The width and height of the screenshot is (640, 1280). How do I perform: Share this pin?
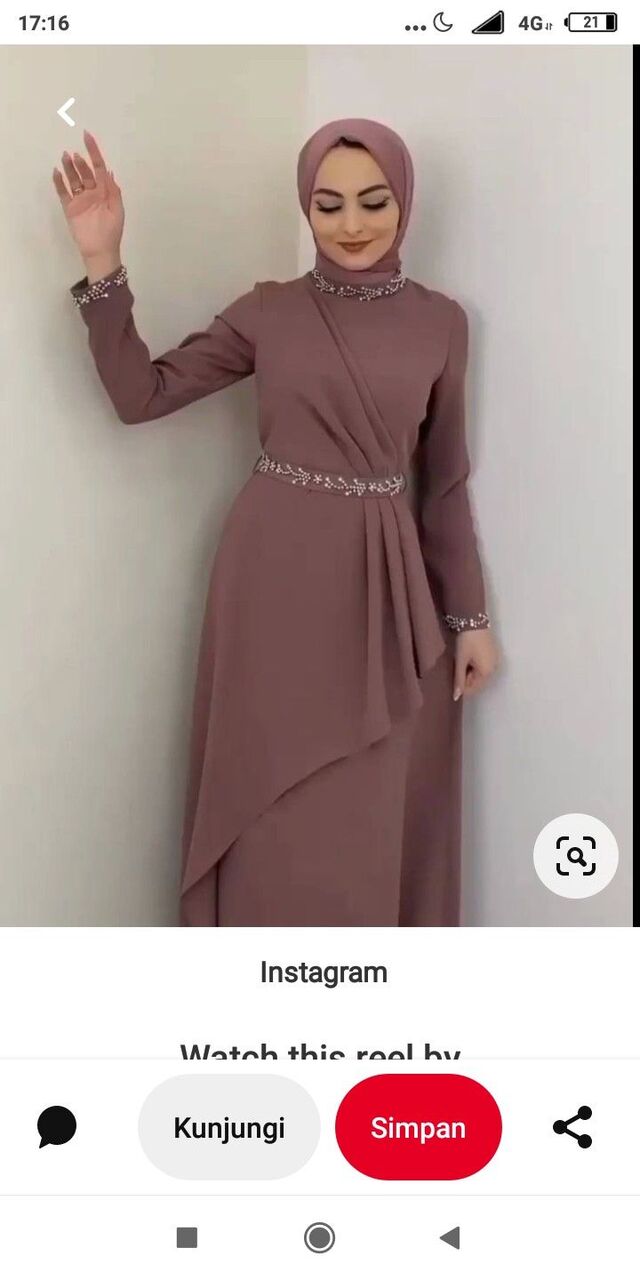coord(573,1127)
